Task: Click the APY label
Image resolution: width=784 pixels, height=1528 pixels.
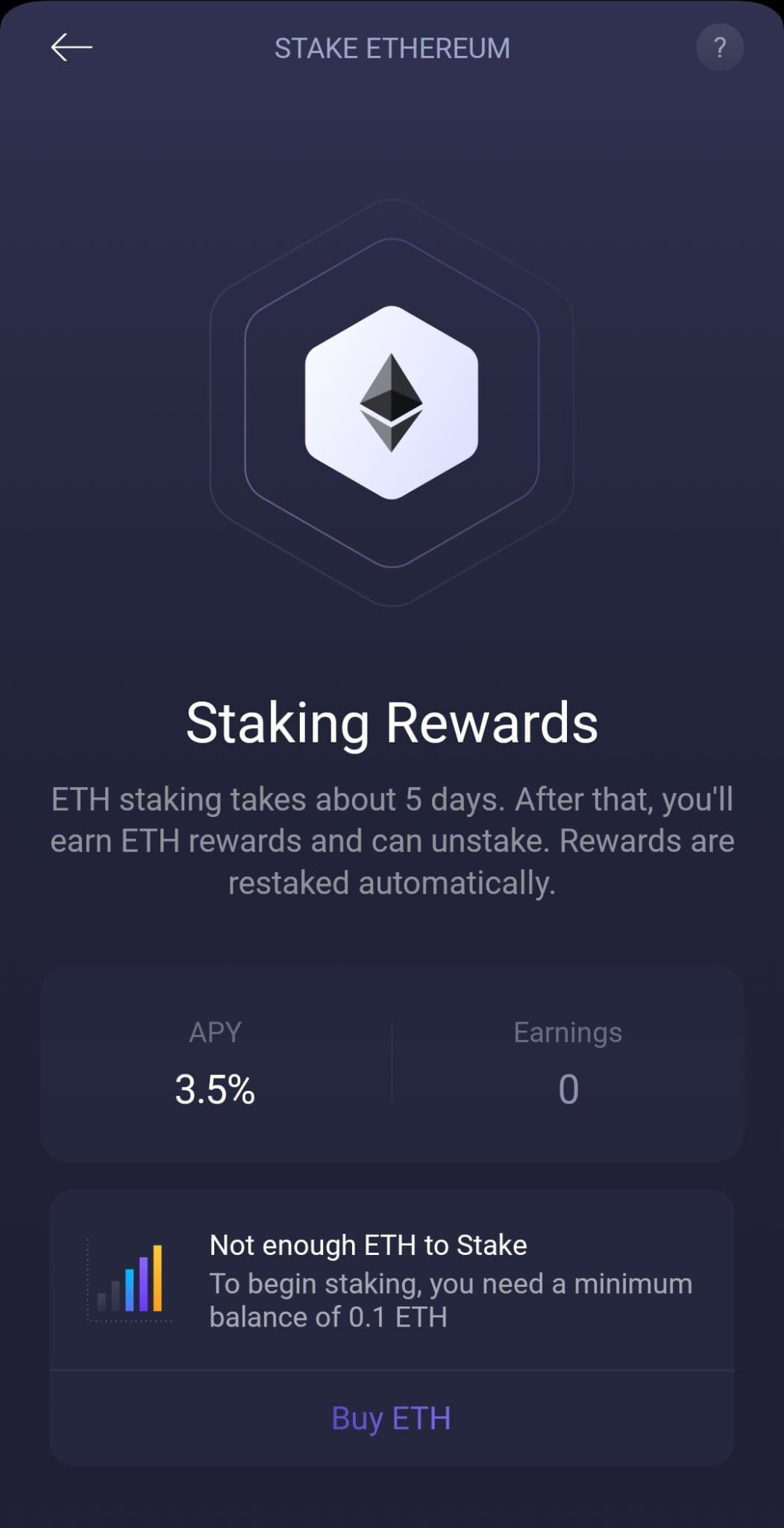Action: 214,1032
